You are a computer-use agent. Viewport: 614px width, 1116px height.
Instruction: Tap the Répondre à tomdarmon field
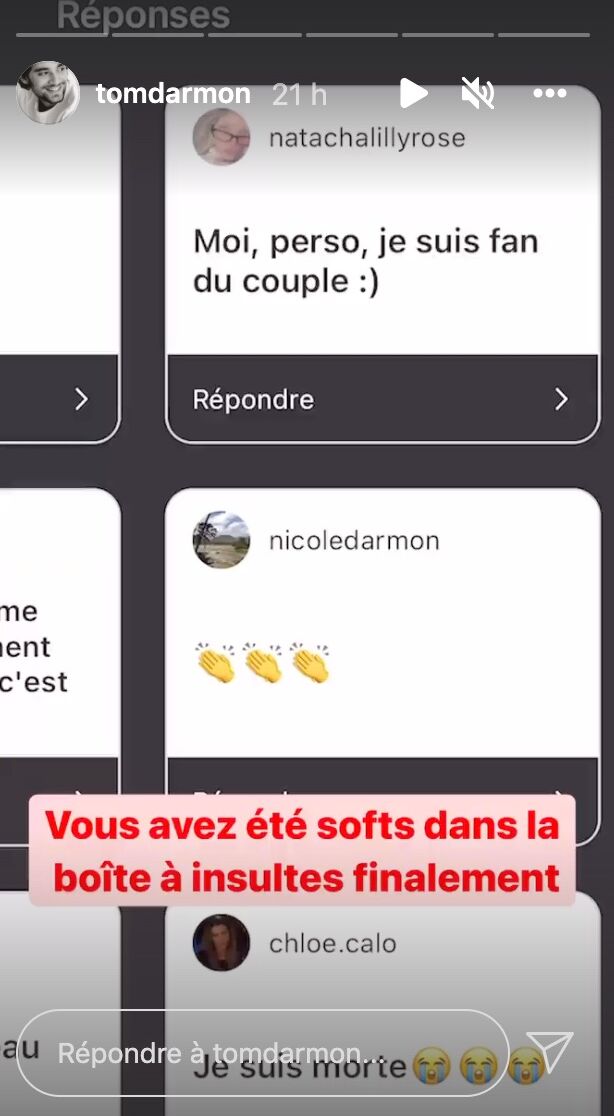(x=260, y=1053)
